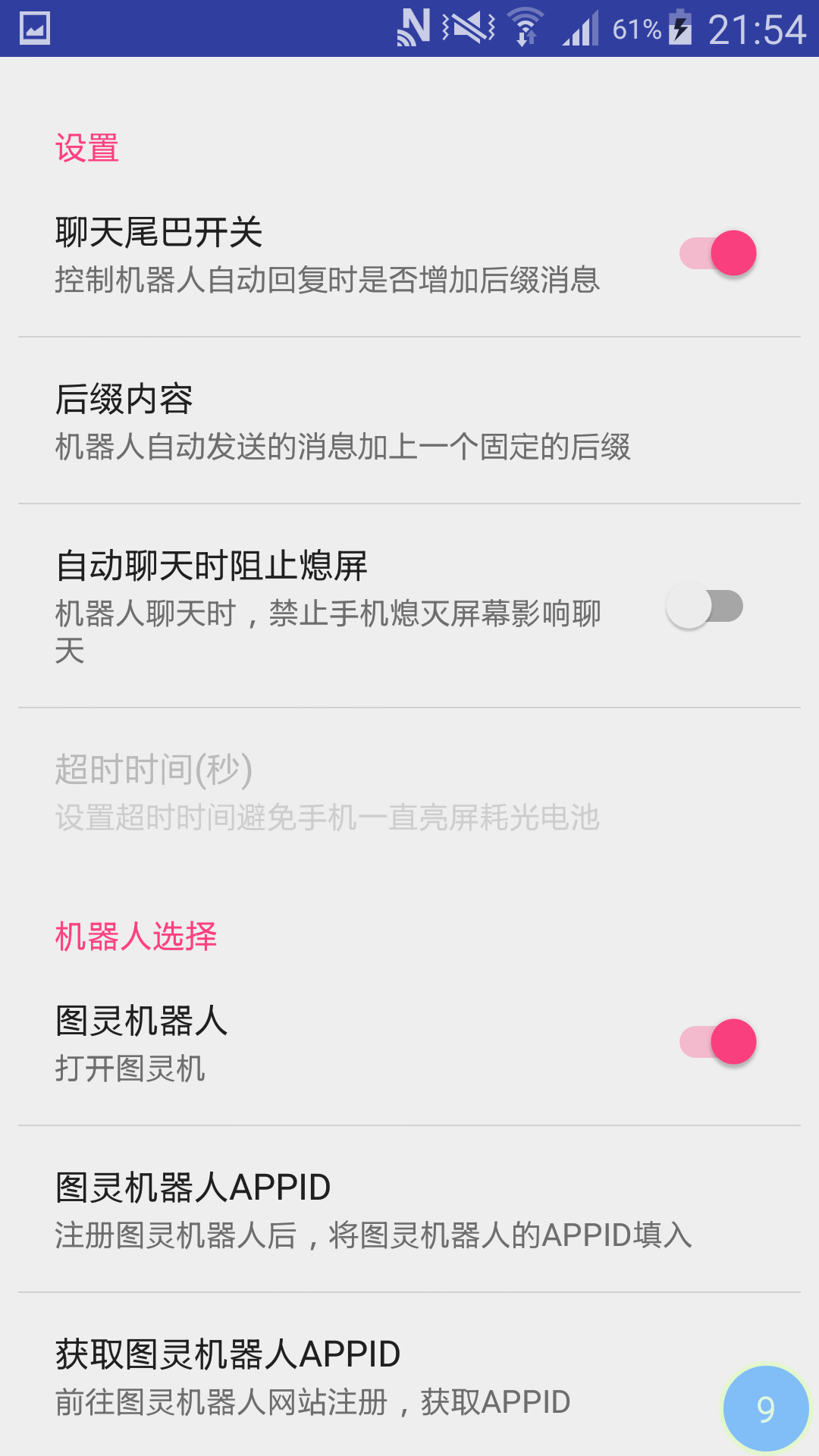The width and height of the screenshot is (819, 1456).
Task: Tap the floating blue 9 bubble
Action: point(766,1409)
